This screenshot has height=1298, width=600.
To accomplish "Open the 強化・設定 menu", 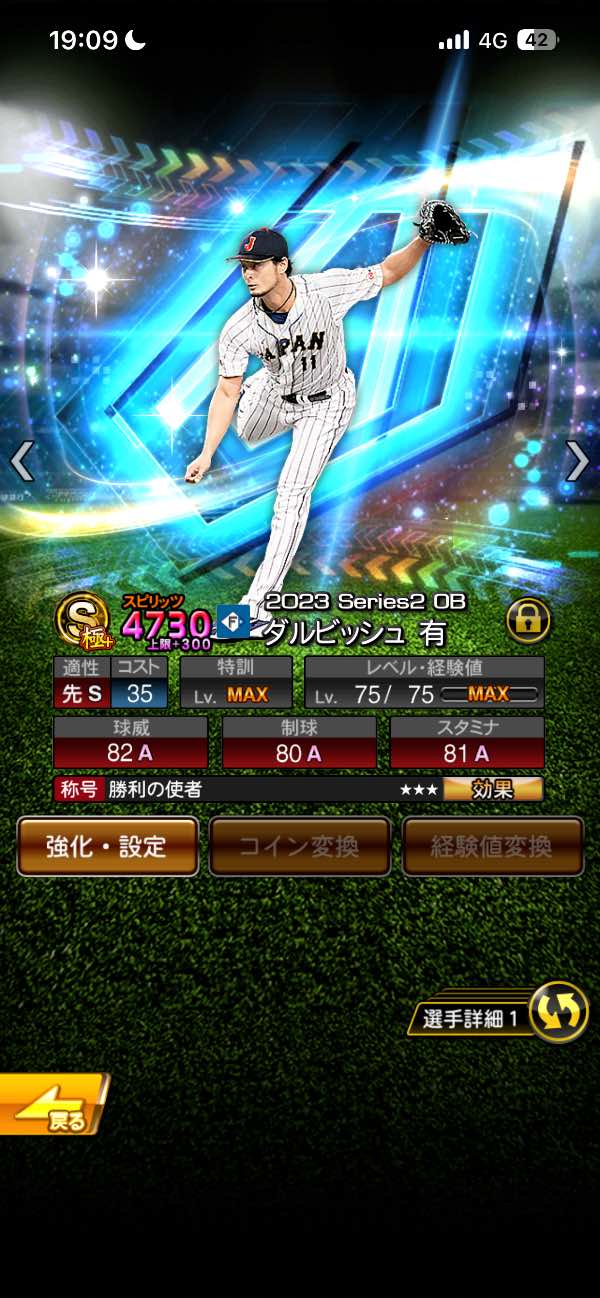I will click(x=107, y=846).
